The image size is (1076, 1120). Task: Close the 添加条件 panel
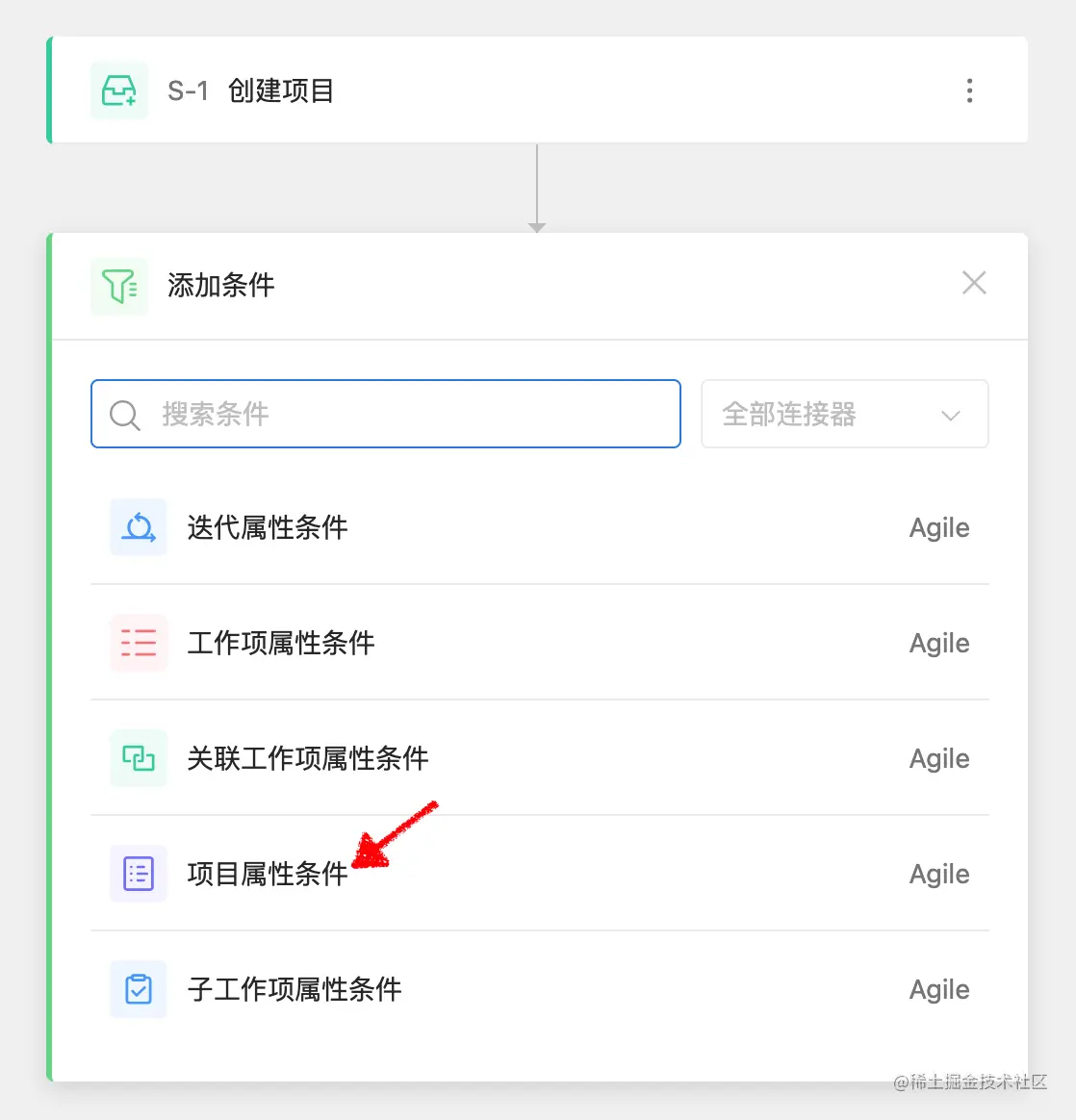pos(974,283)
